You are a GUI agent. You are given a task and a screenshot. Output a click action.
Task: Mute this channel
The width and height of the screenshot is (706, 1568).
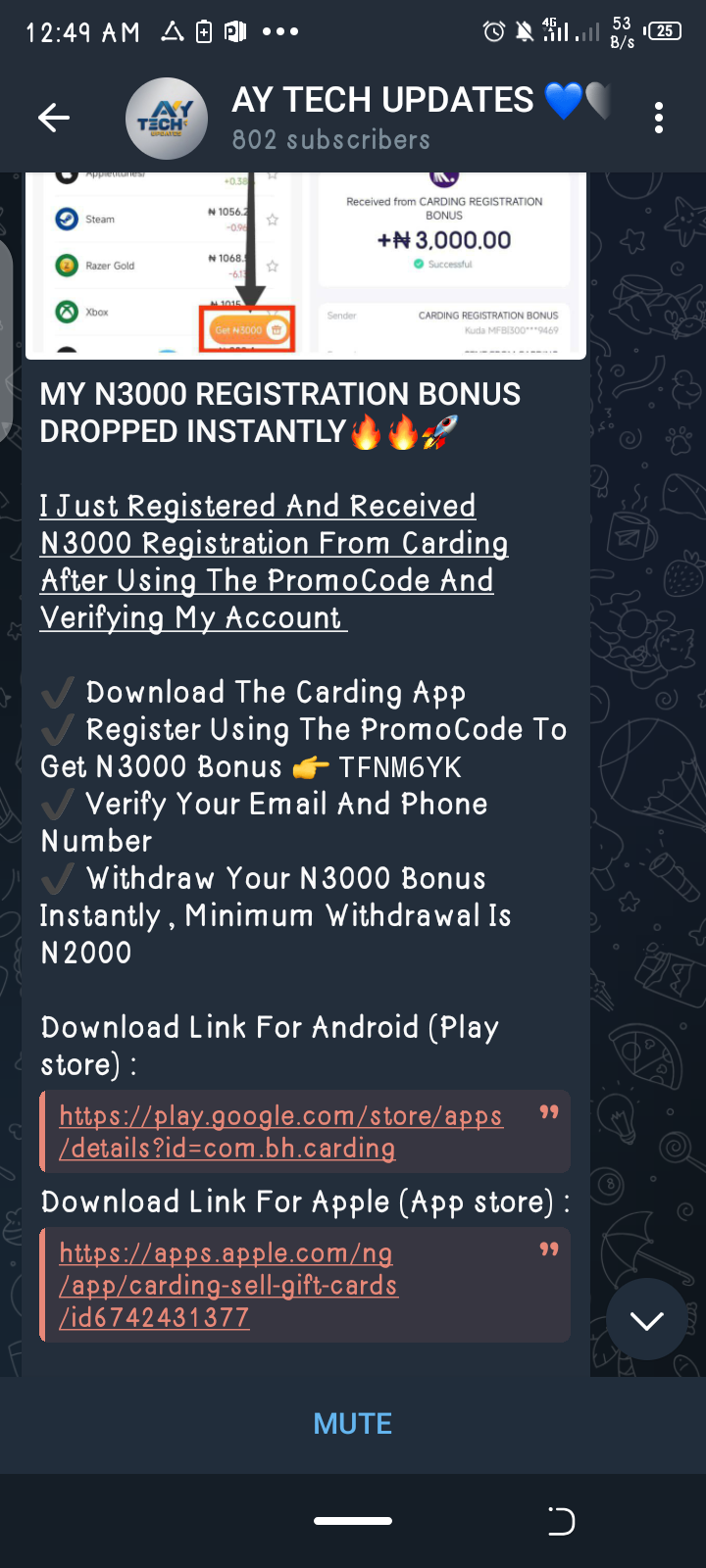[353, 1424]
